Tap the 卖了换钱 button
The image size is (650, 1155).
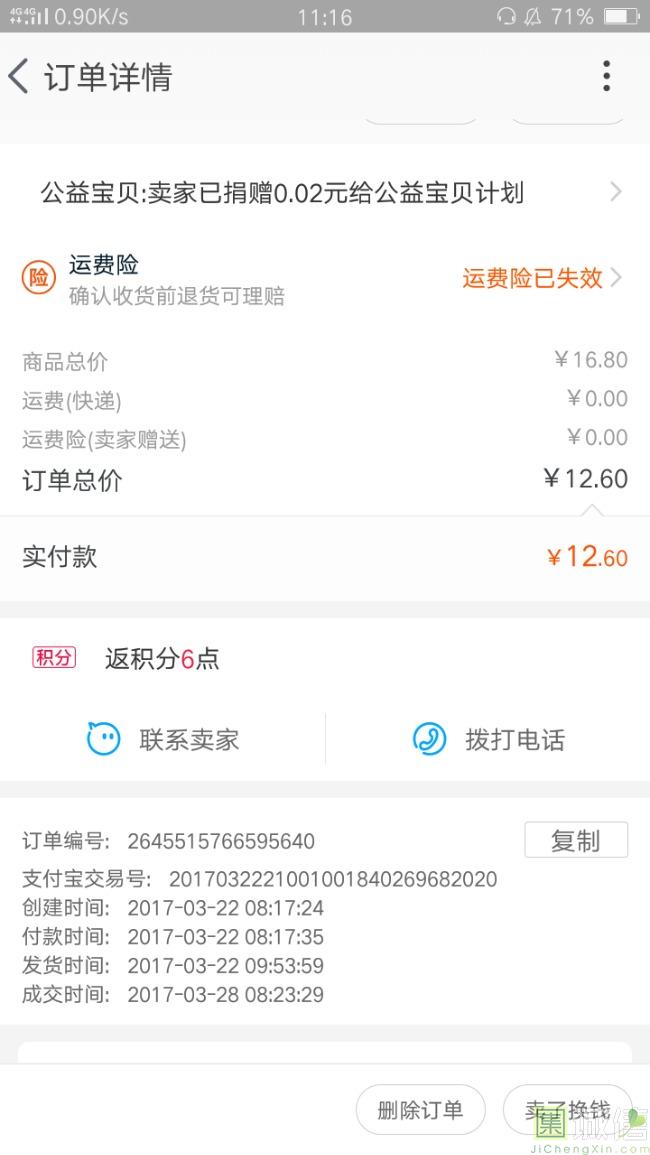[567, 1109]
